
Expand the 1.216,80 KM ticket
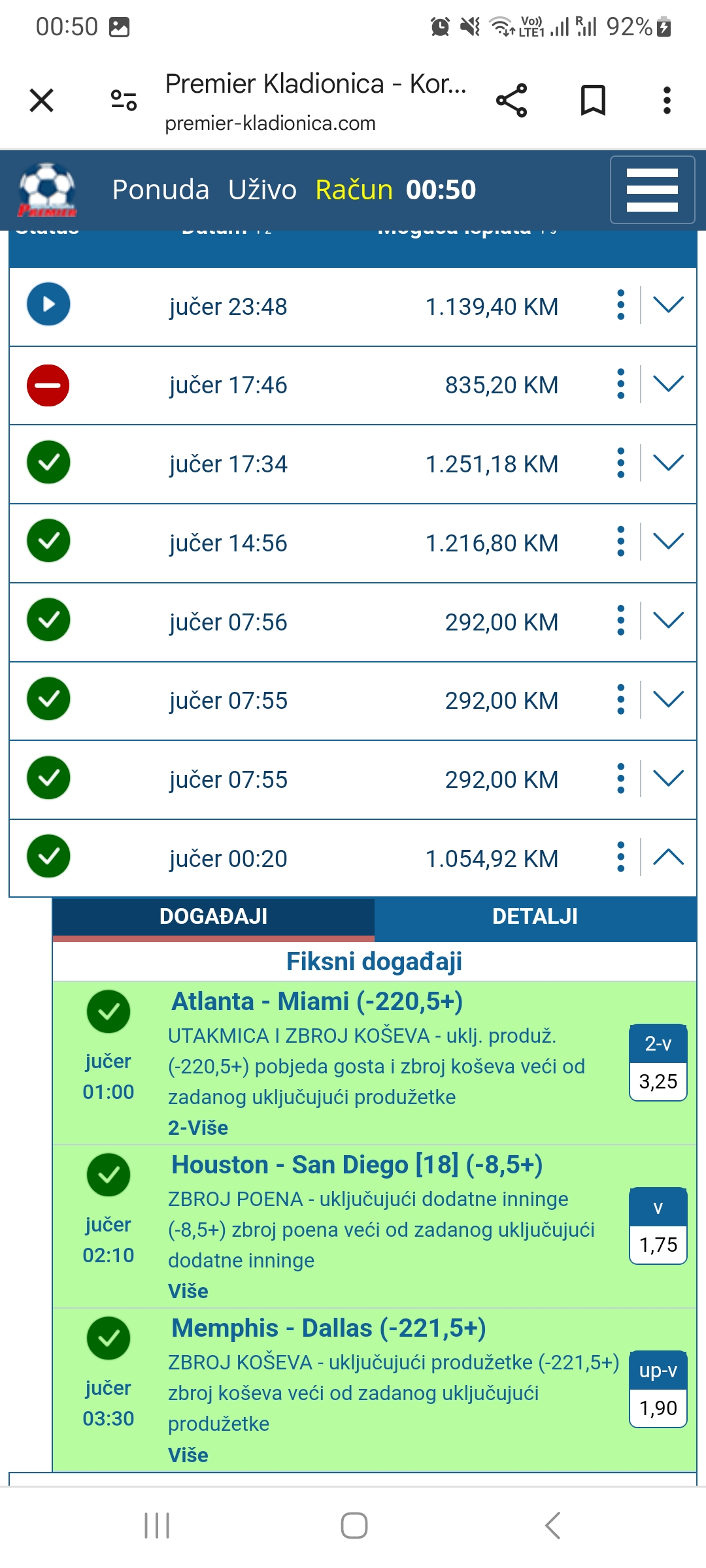pyautogui.click(x=668, y=542)
